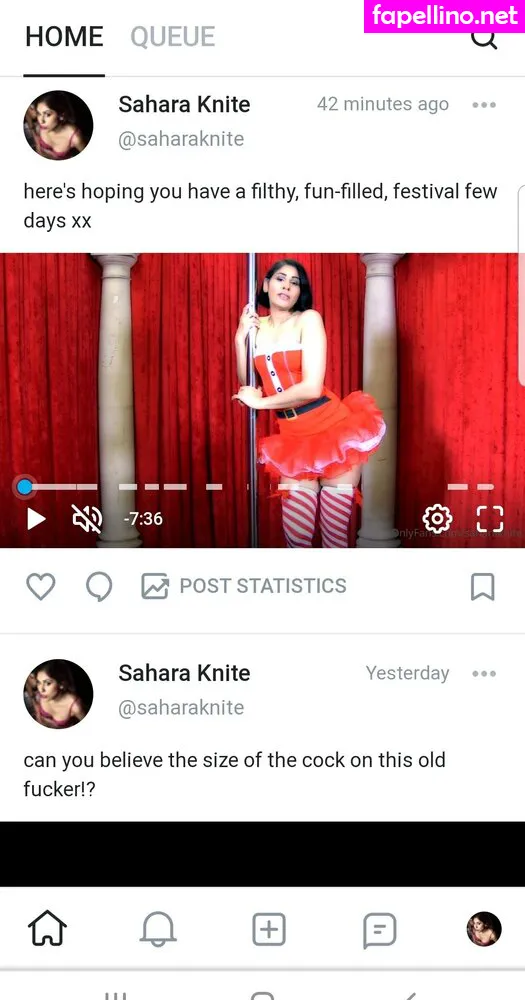The image size is (525, 1000).
Task: Create a new post
Action: (x=269, y=929)
